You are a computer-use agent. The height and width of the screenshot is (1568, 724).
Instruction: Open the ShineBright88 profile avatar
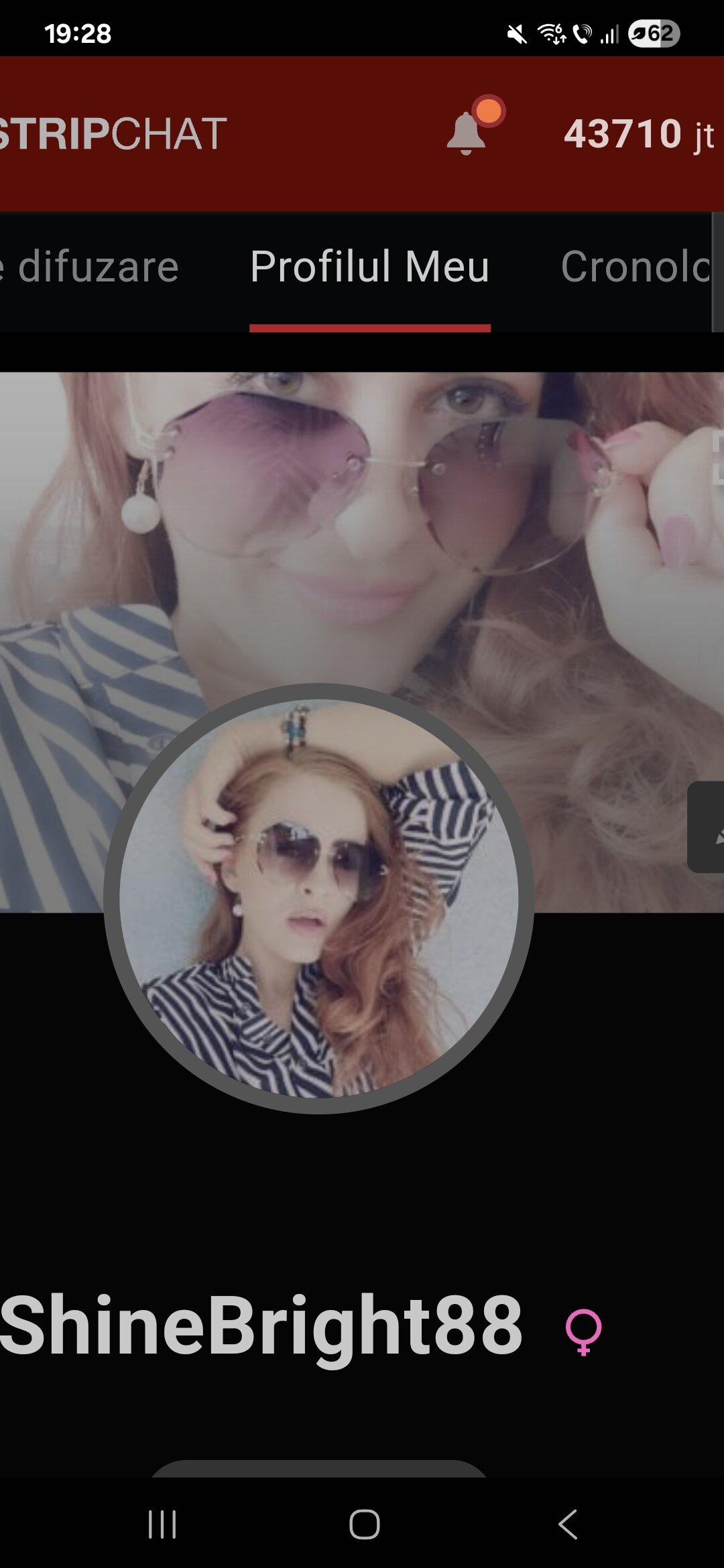tap(319, 898)
